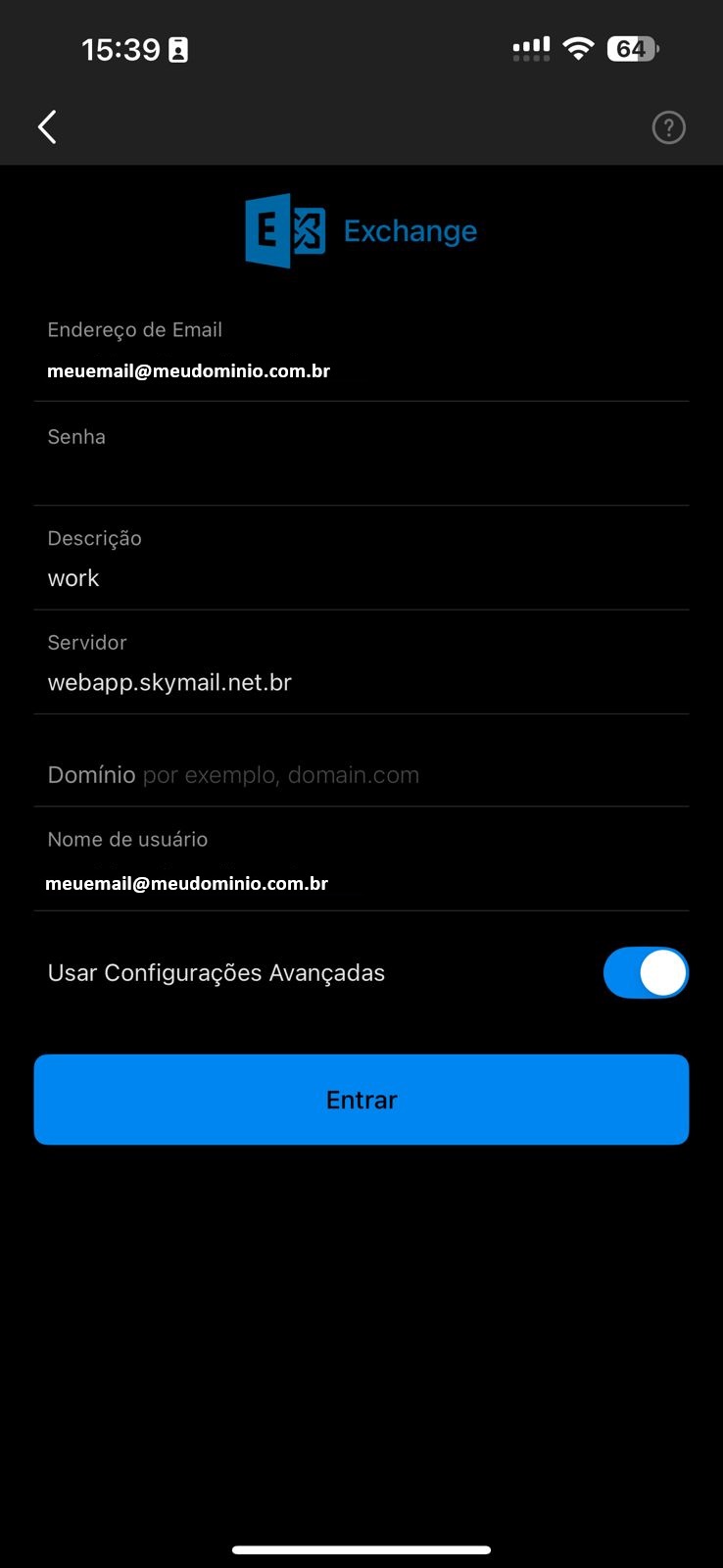Image resolution: width=723 pixels, height=1568 pixels.
Task: Edit the Nome de usuário field
Action: click(x=361, y=860)
